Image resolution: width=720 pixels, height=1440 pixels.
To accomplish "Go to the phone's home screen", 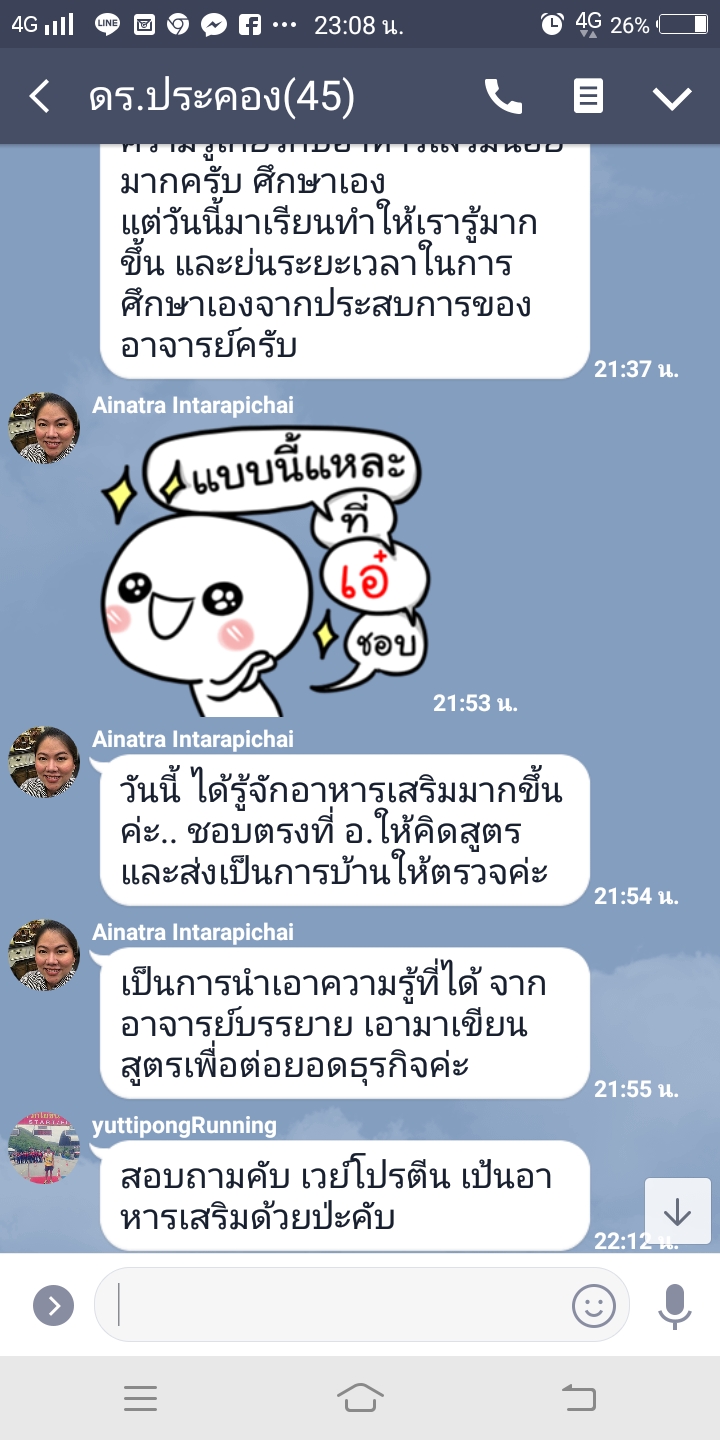I will pos(360,1398).
